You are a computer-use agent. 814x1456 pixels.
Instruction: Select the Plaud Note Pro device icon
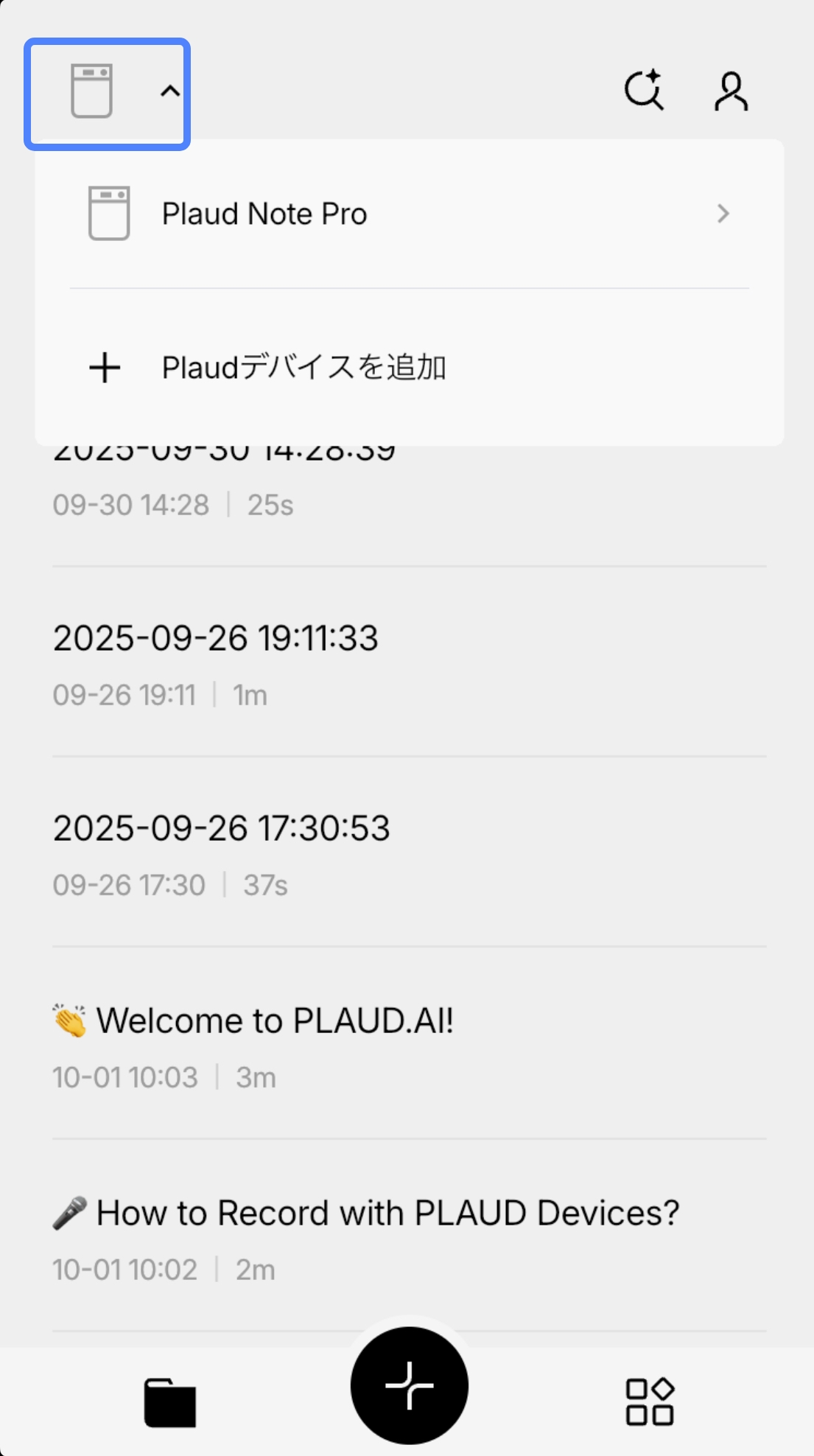109,214
